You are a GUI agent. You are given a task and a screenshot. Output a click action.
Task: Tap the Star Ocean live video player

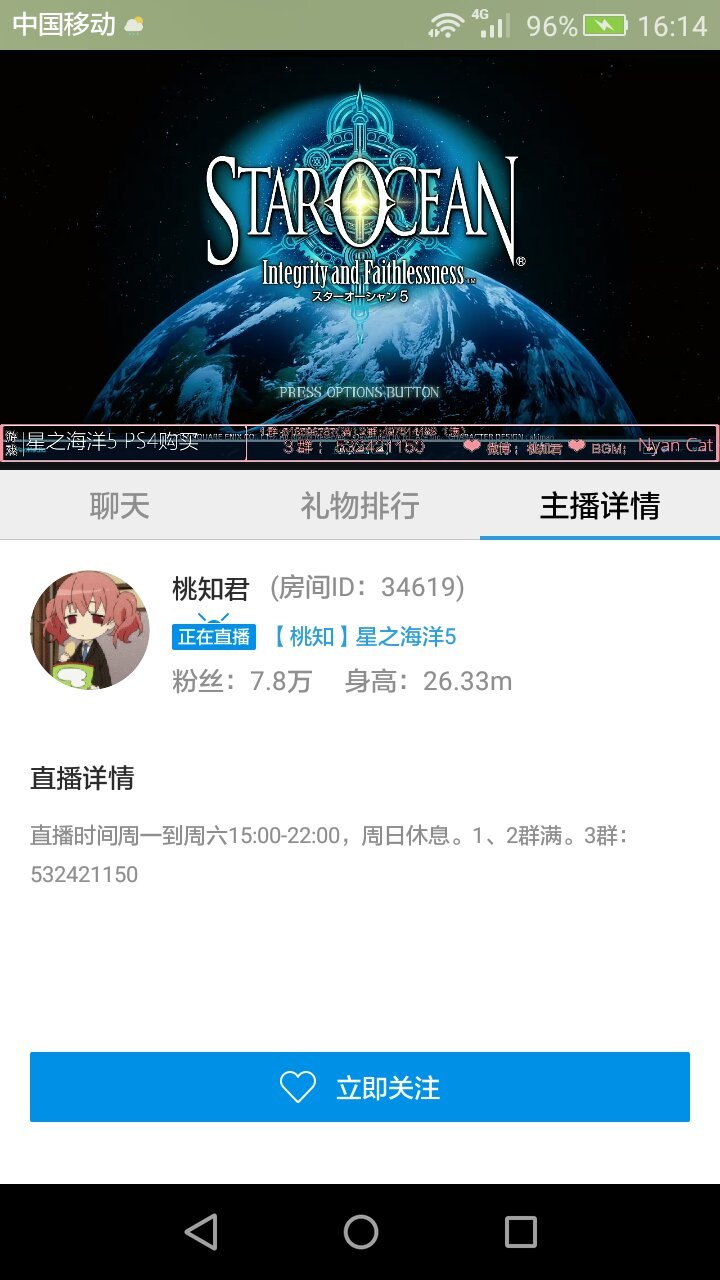click(360, 250)
